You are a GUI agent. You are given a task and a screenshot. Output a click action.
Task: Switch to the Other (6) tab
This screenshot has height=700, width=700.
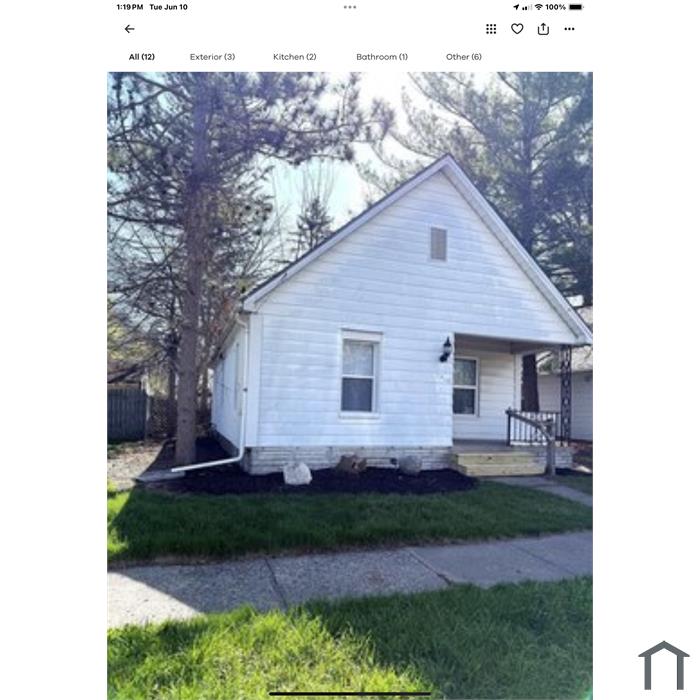tap(463, 57)
